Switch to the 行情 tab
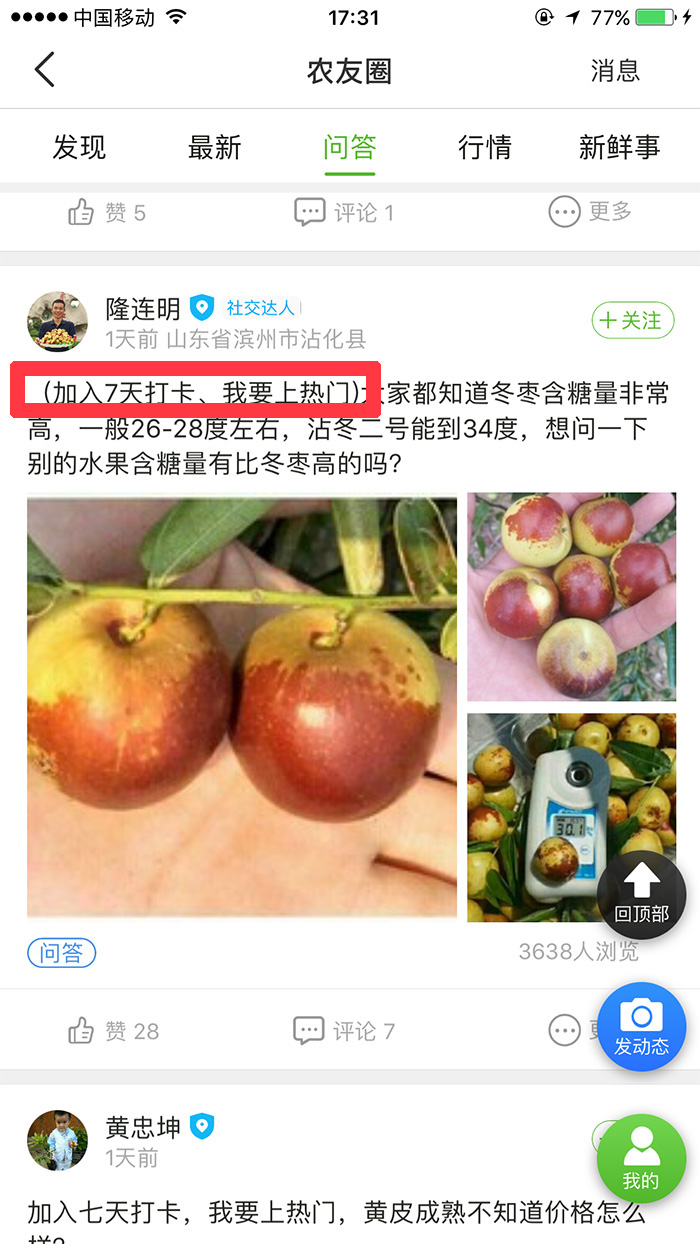Viewport: 700px width, 1244px height. [485, 148]
